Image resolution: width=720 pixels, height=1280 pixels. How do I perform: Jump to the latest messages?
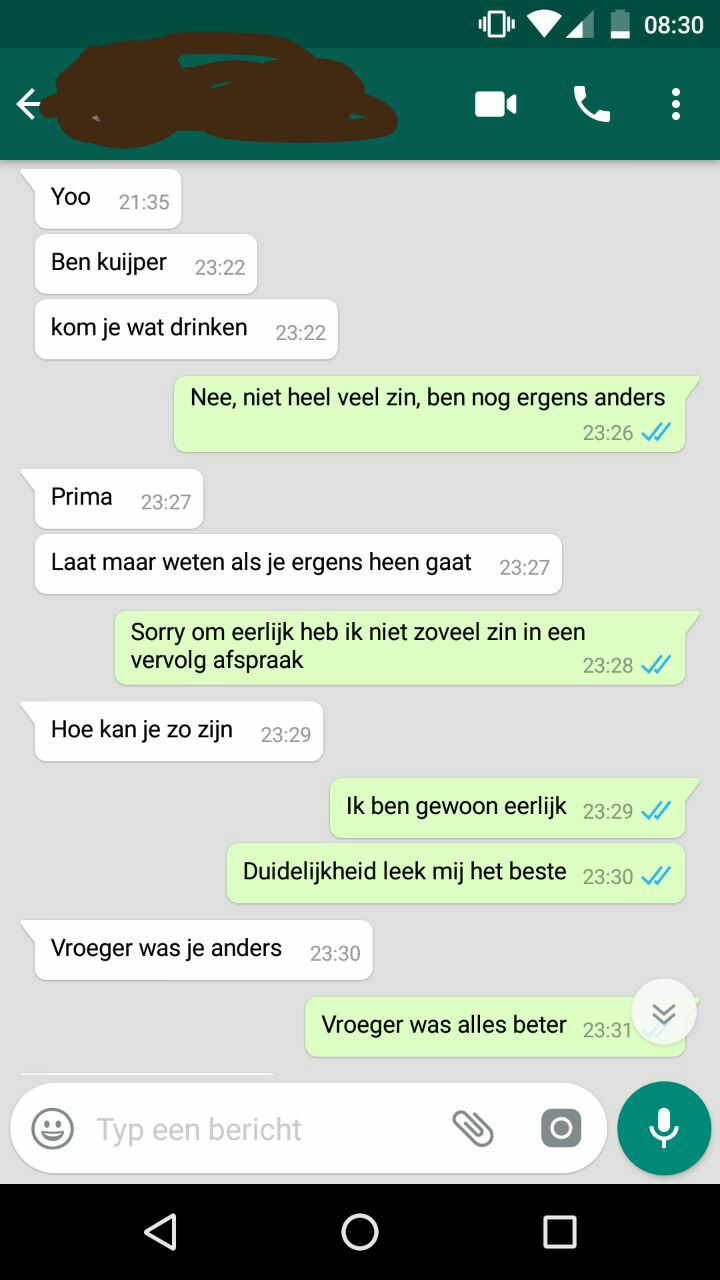[664, 1012]
